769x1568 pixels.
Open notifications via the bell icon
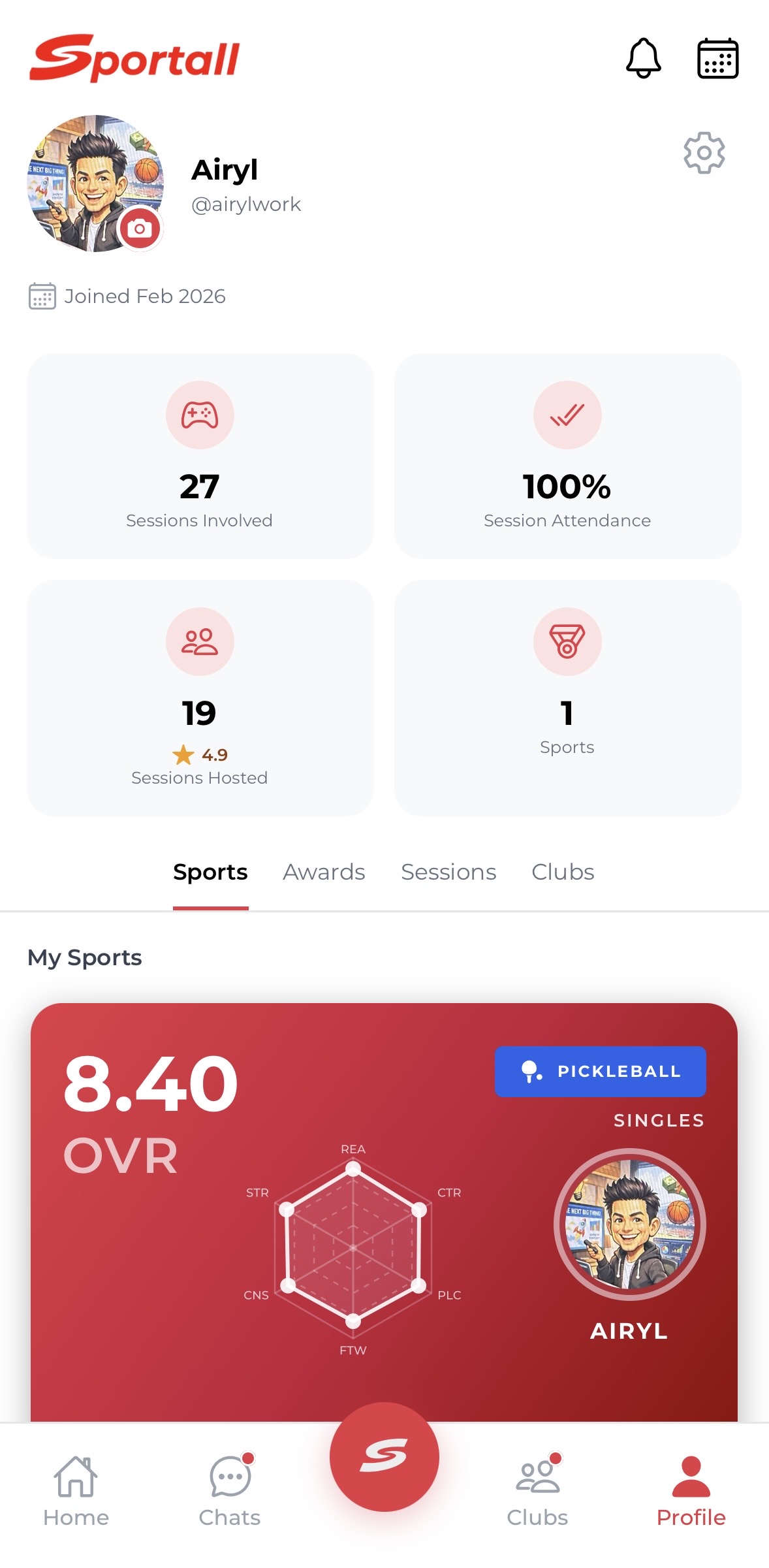point(644,59)
